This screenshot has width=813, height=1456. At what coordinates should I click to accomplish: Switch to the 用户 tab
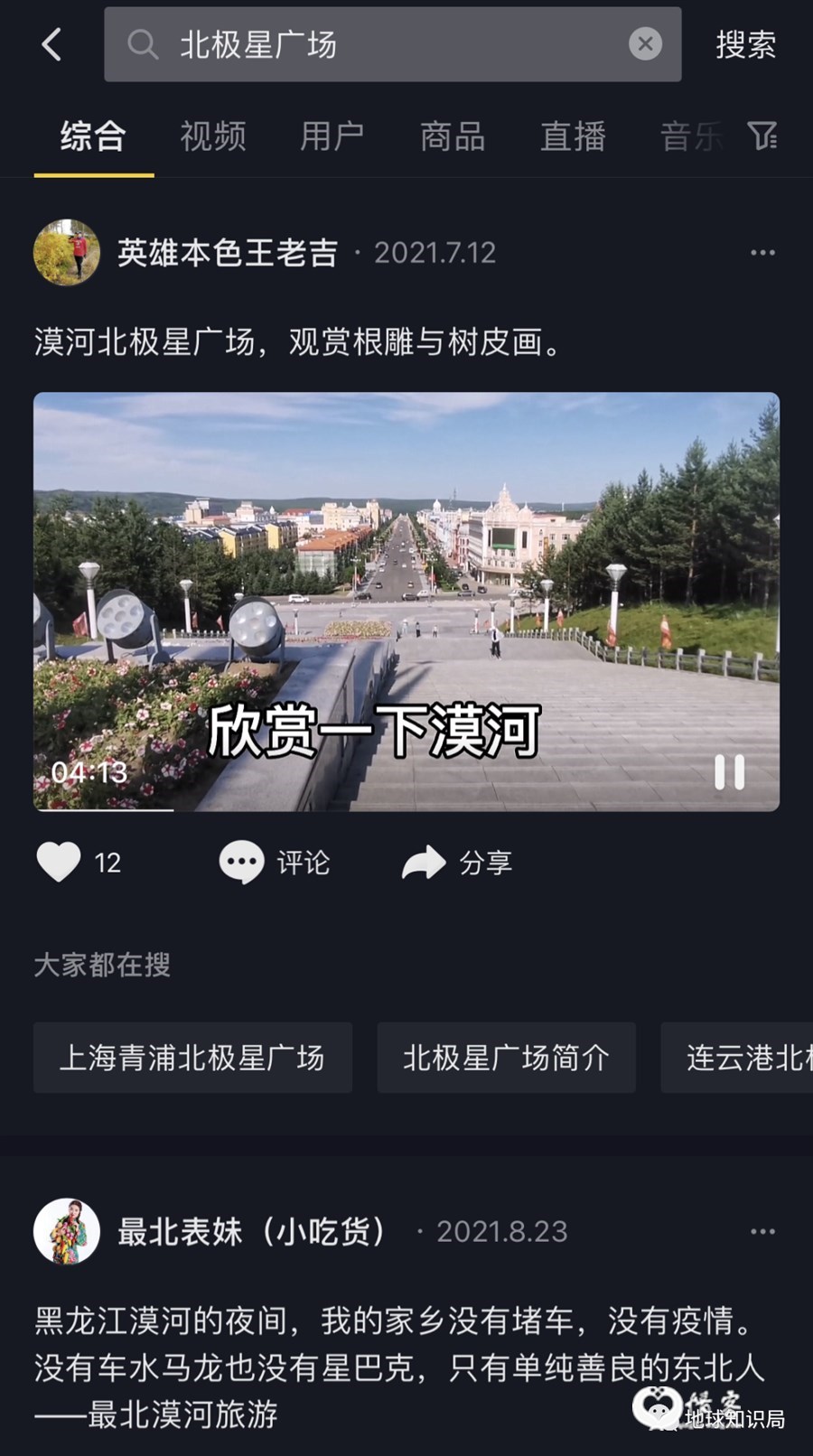click(x=332, y=136)
